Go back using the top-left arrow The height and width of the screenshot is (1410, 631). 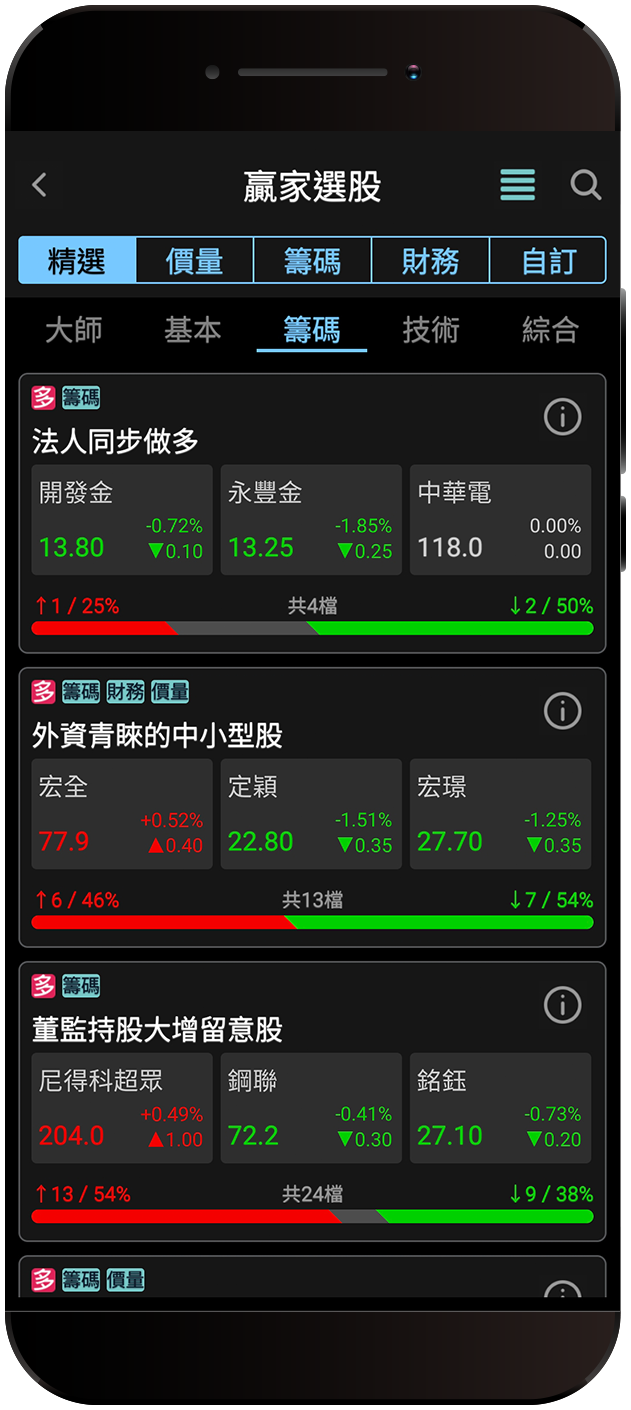(40, 185)
